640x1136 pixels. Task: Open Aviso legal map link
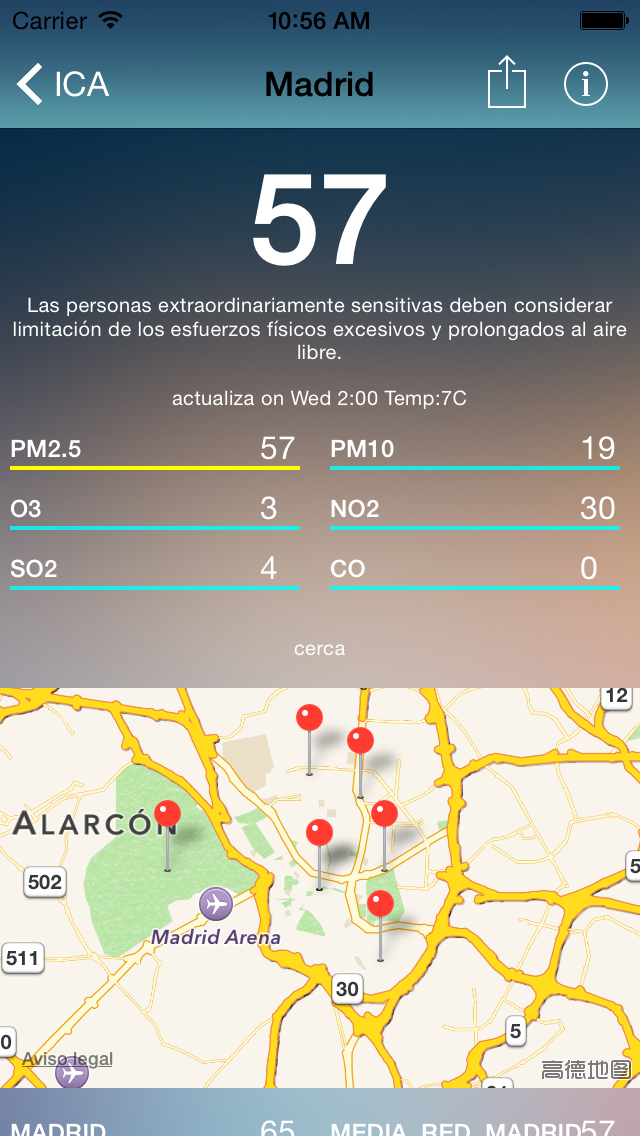(x=67, y=1059)
